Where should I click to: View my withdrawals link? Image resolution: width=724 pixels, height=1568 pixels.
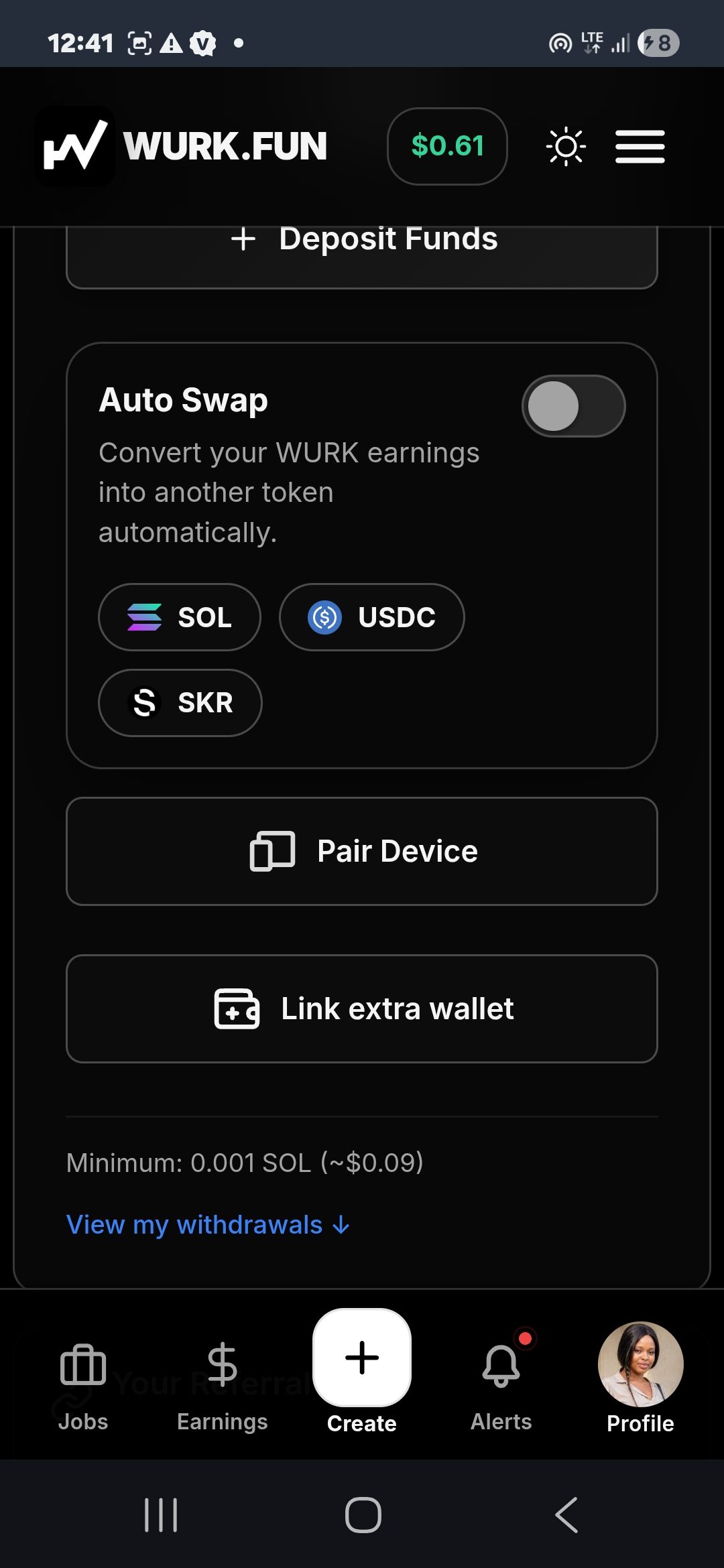(x=208, y=1225)
